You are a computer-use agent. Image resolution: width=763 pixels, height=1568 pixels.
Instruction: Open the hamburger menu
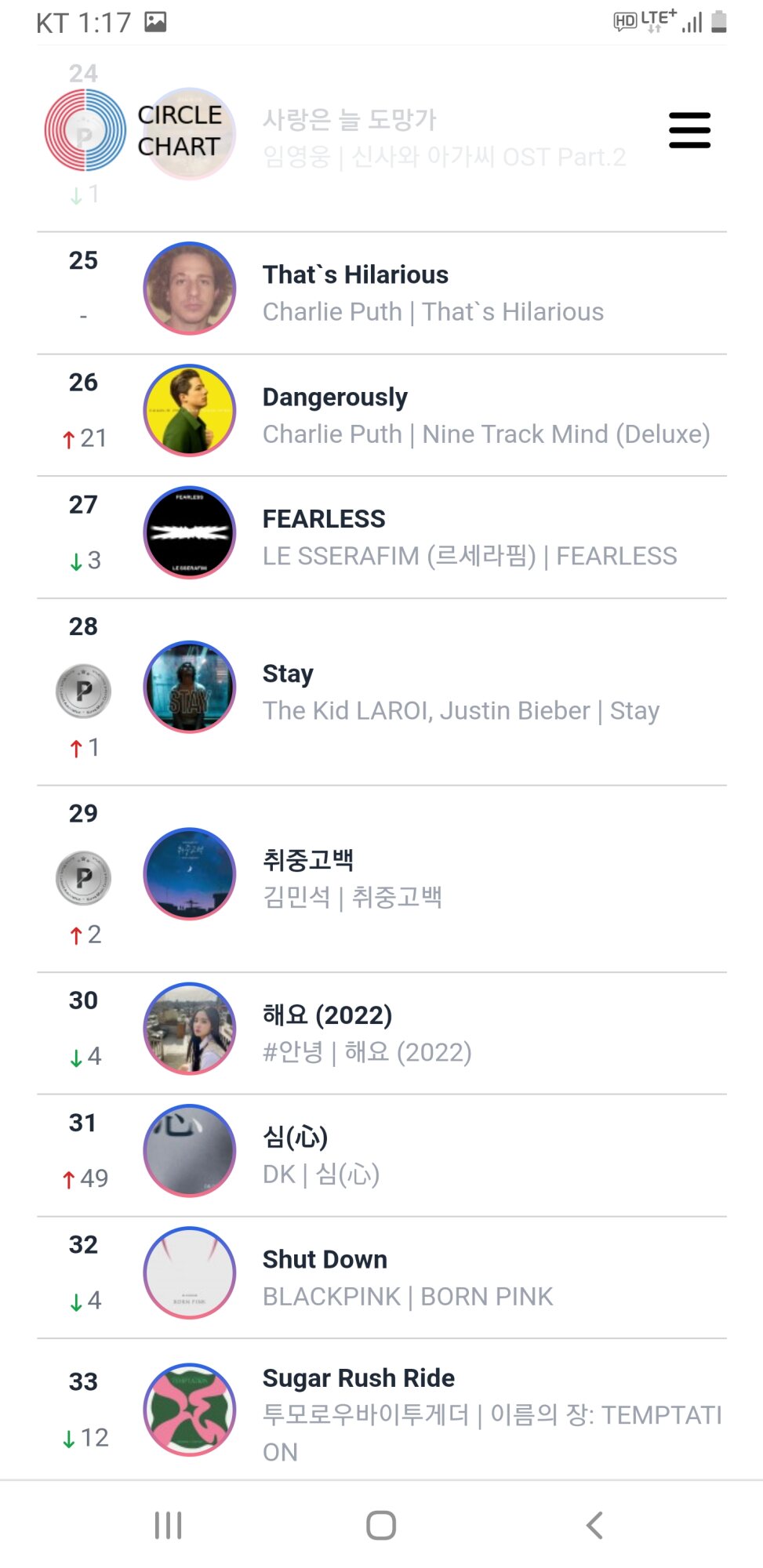[x=689, y=130]
